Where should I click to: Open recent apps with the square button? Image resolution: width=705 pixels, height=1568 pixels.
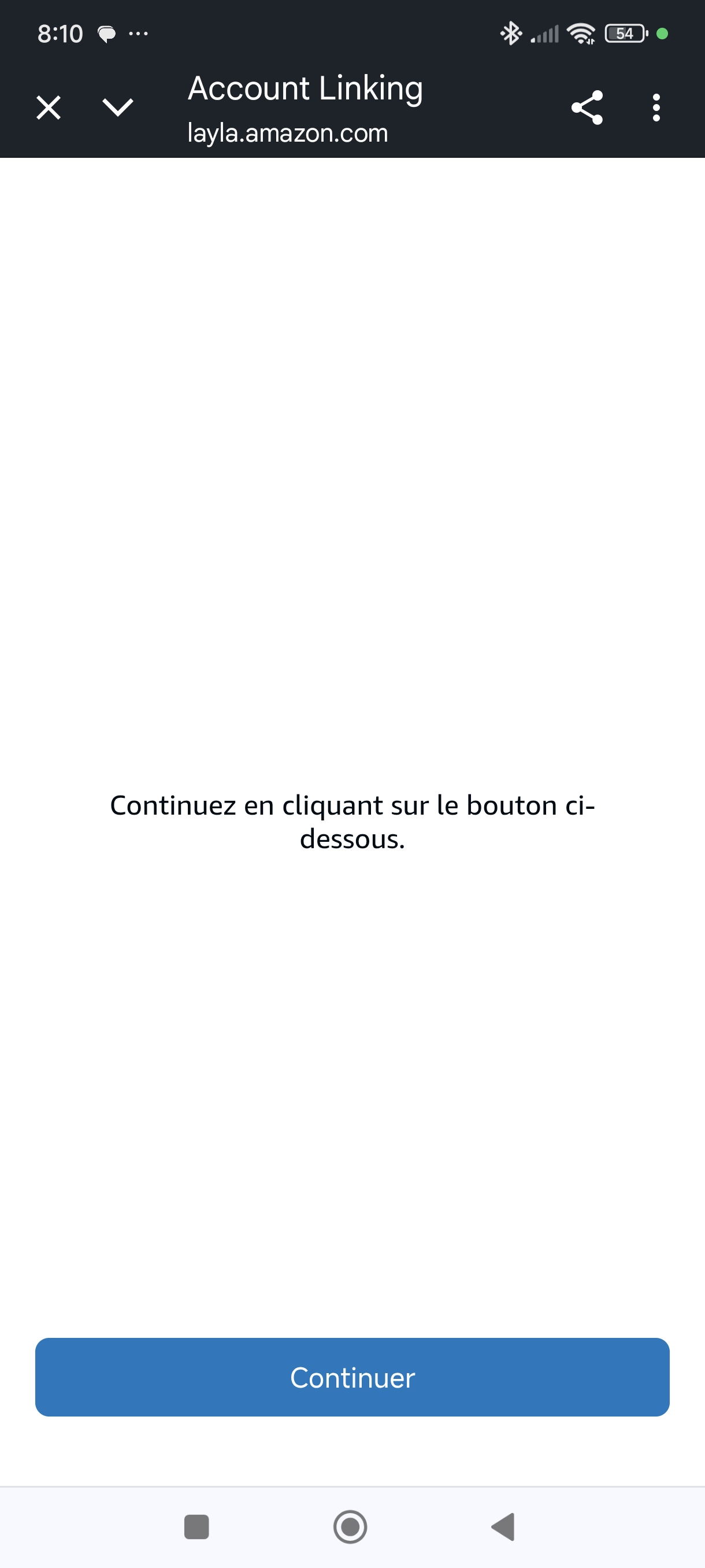pyautogui.click(x=196, y=1526)
